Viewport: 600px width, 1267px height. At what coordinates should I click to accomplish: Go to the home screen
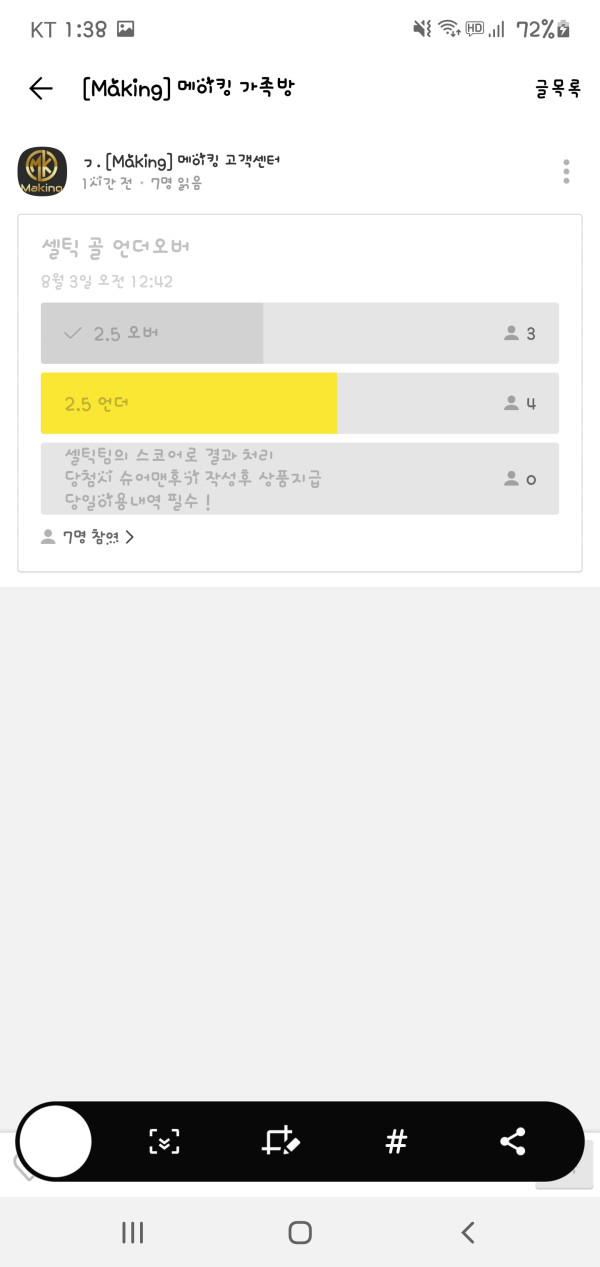300,1232
